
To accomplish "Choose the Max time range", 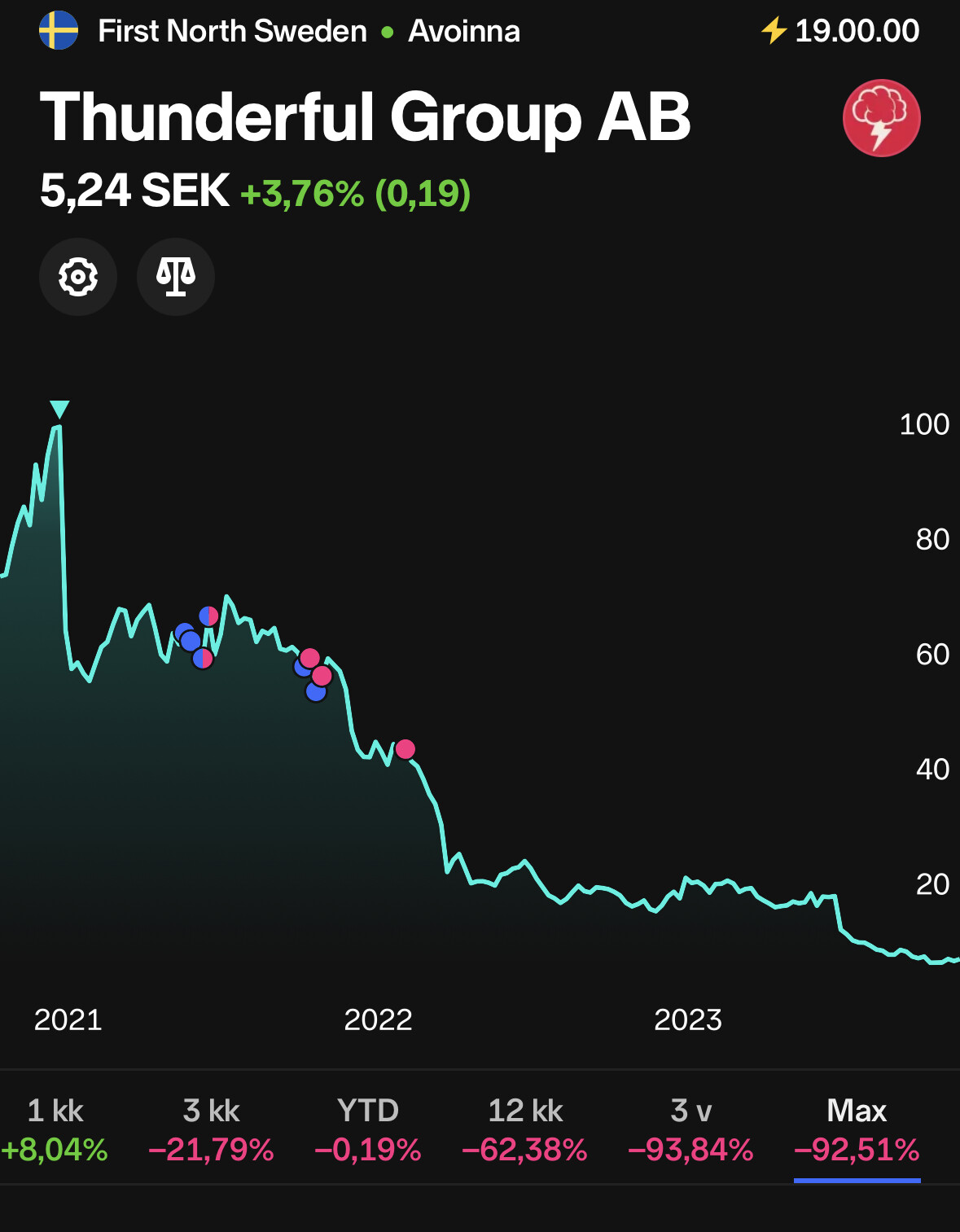I will (x=857, y=1129).
